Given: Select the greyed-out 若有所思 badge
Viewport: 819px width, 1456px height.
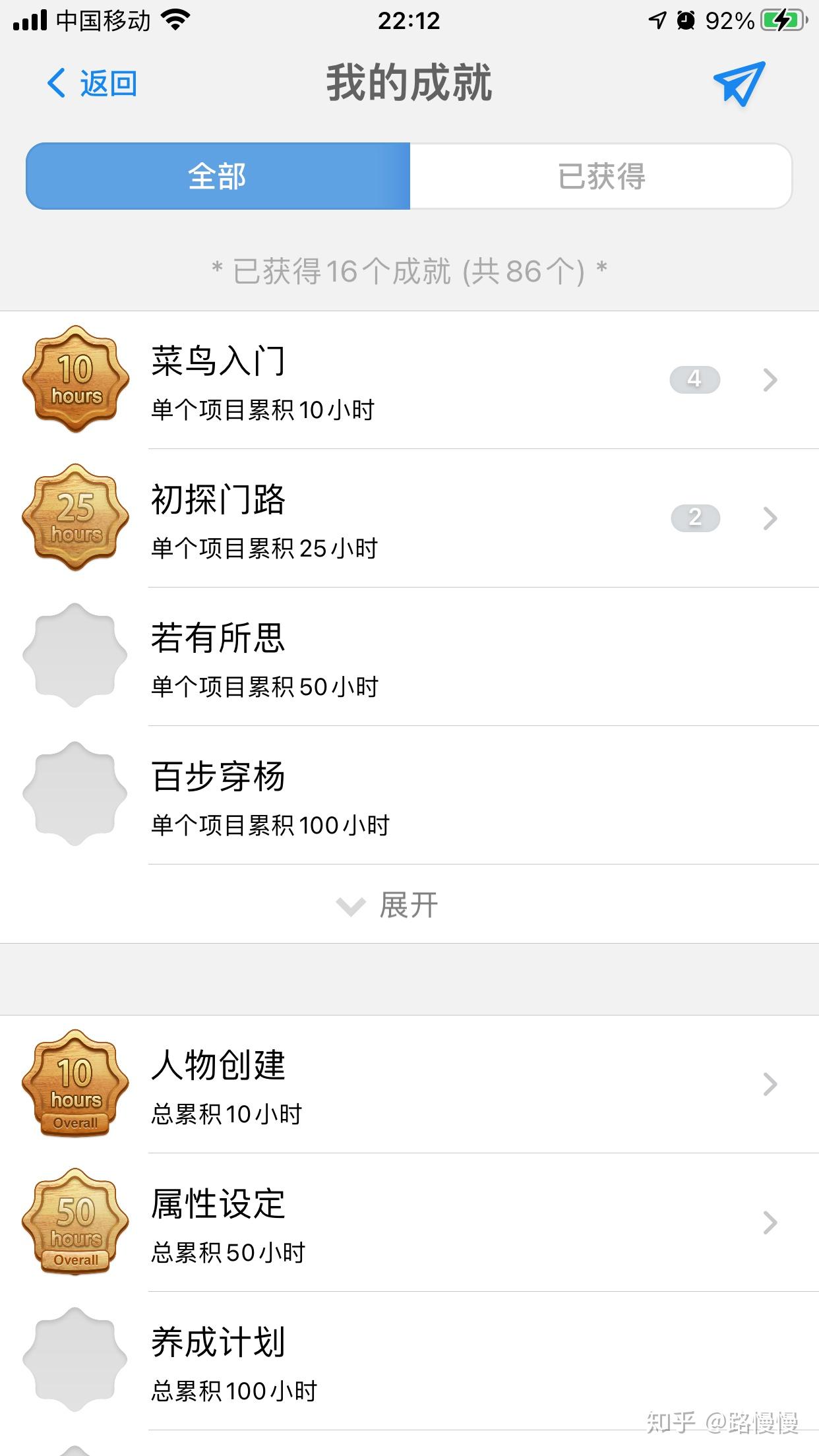Looking at the screenshot, I should click(x=75, y=654).
